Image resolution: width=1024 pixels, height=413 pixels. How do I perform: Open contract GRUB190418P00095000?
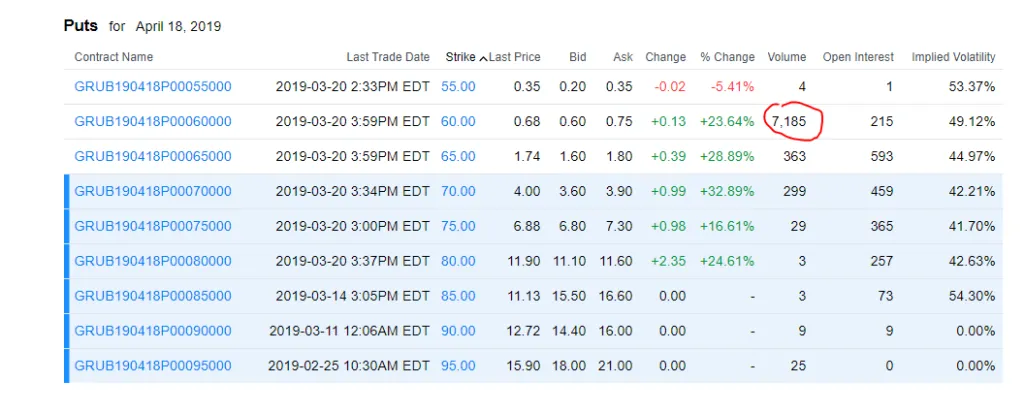pos(152,366)
